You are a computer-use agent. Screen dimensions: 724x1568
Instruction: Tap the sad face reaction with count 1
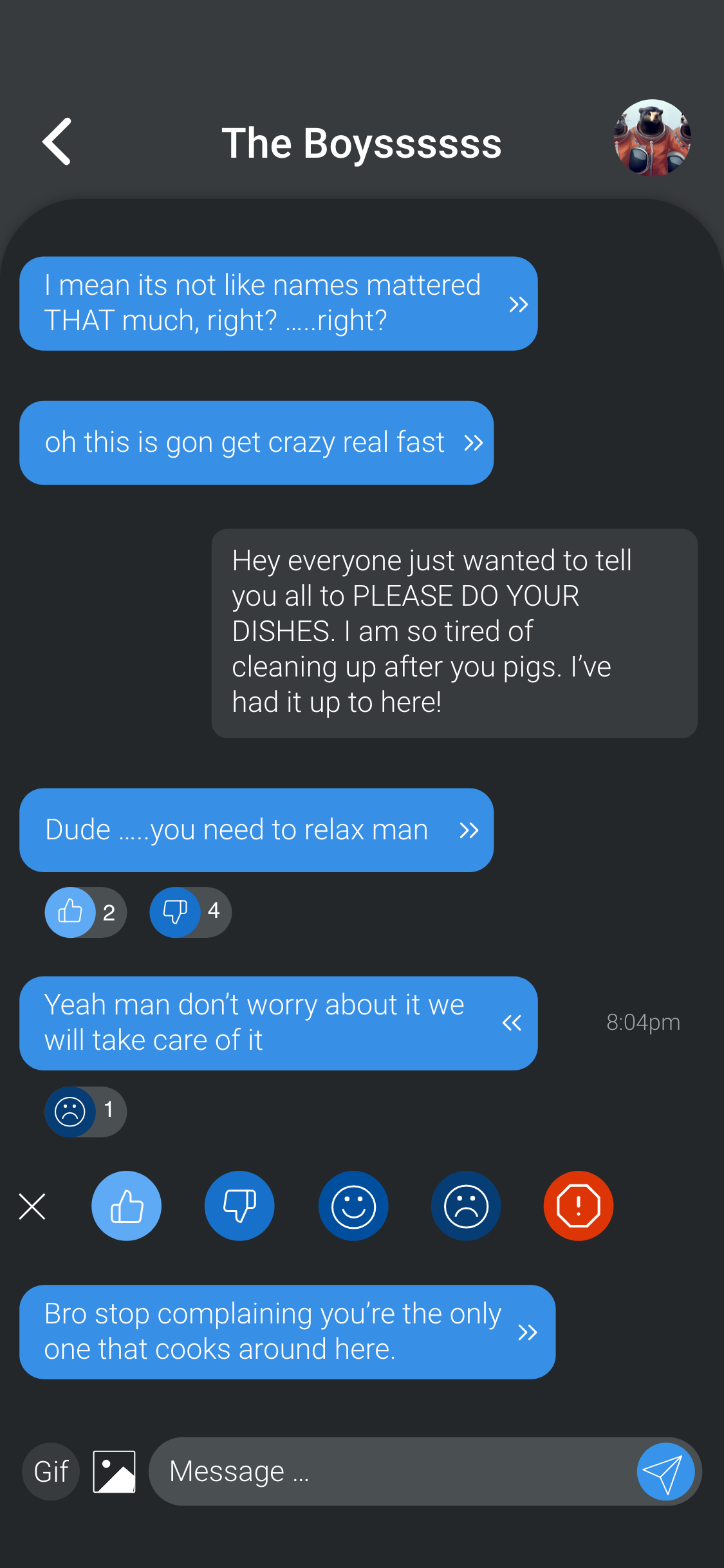pos(85,1112)
